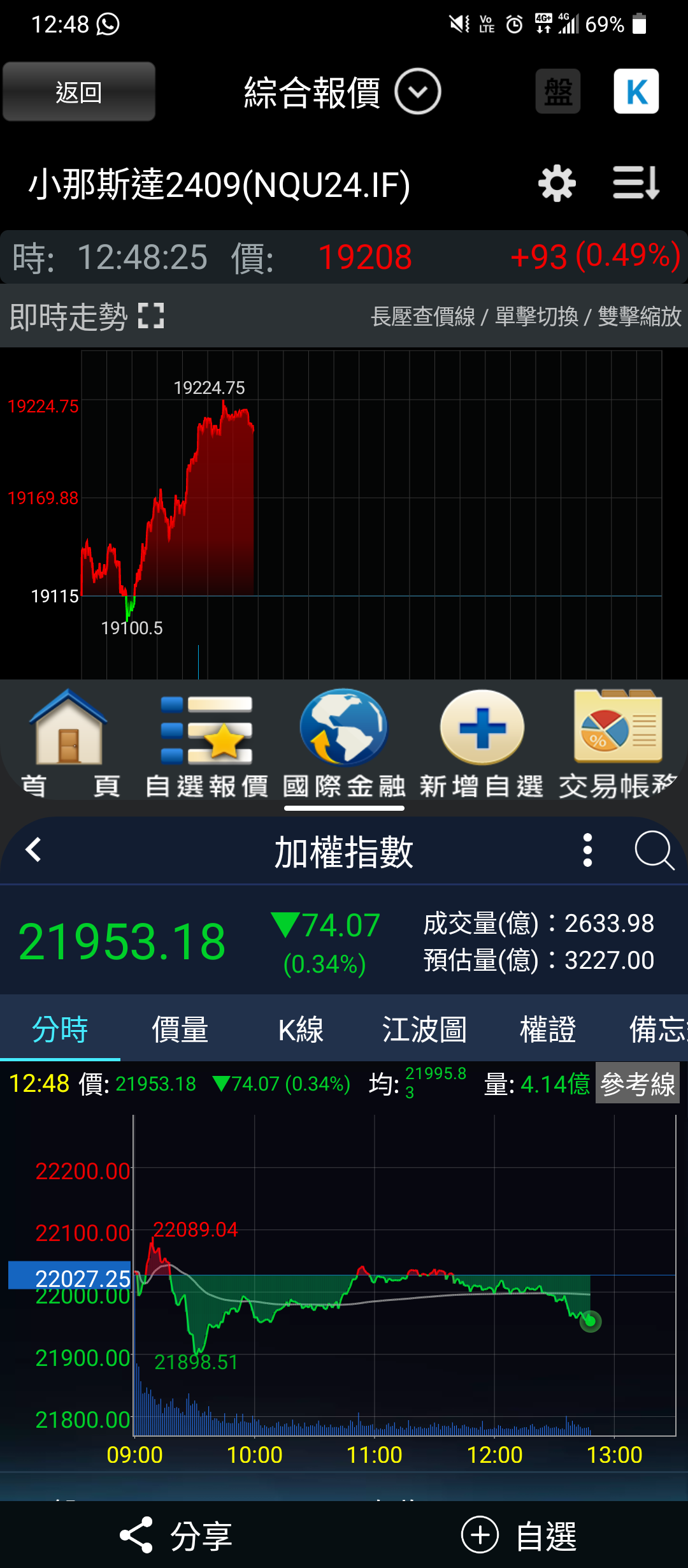688x1568 pixels.
Task: Go back from 加權指數 page
Action: point(33,850)
